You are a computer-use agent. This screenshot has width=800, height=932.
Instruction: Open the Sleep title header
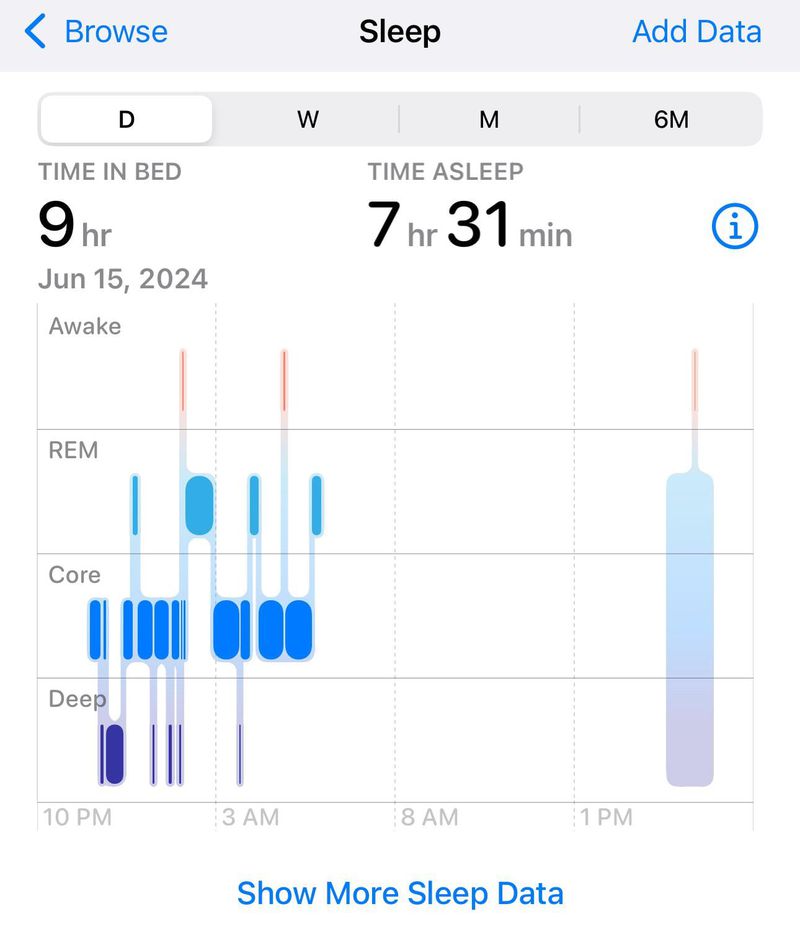(x=400, y=31)
